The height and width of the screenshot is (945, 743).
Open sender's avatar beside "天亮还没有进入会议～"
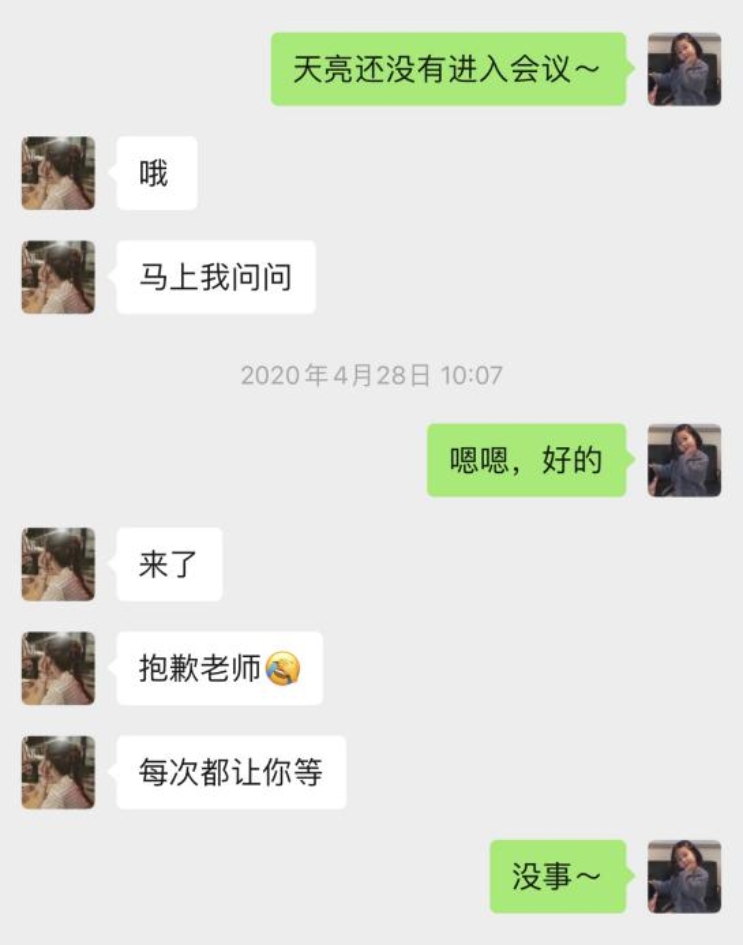[684, 69]
